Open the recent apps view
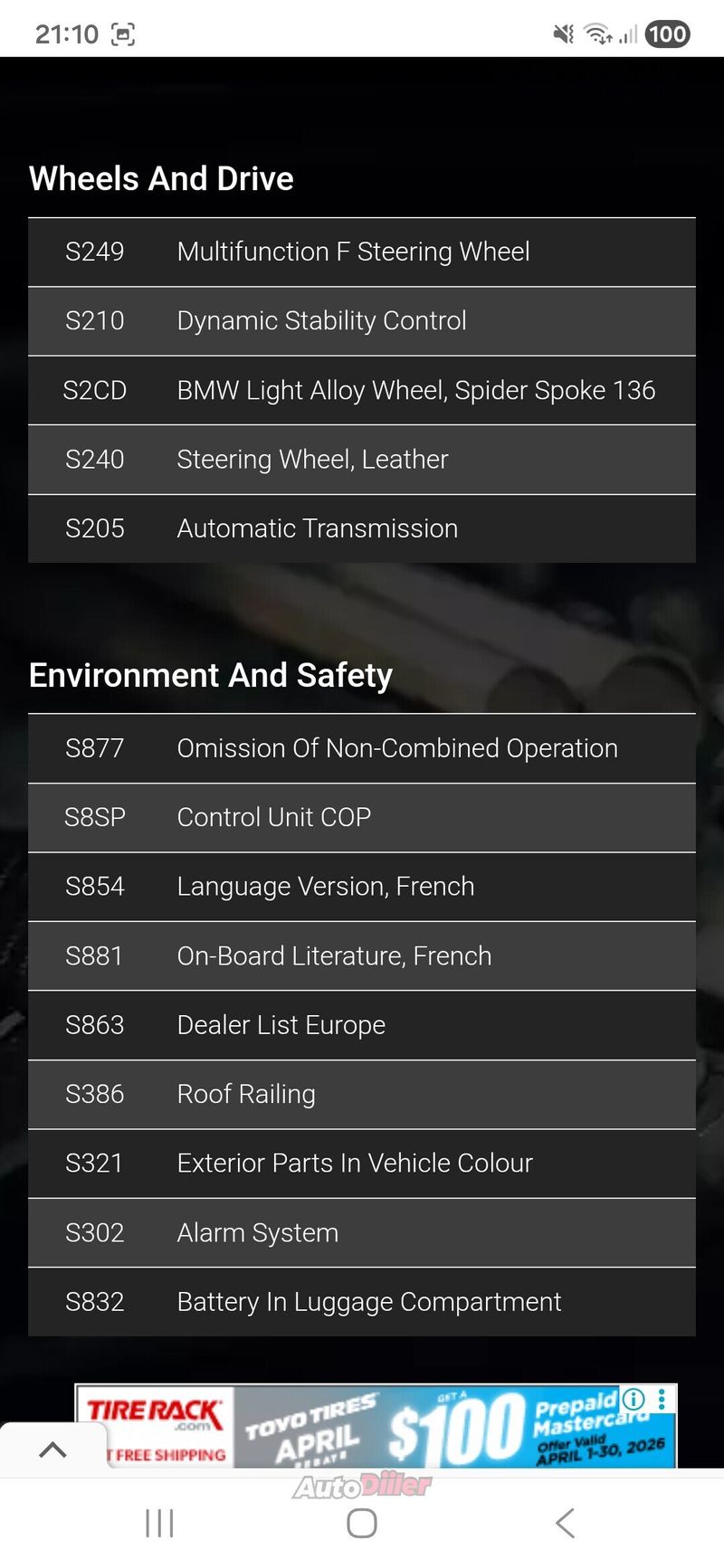 point(159,1523)
